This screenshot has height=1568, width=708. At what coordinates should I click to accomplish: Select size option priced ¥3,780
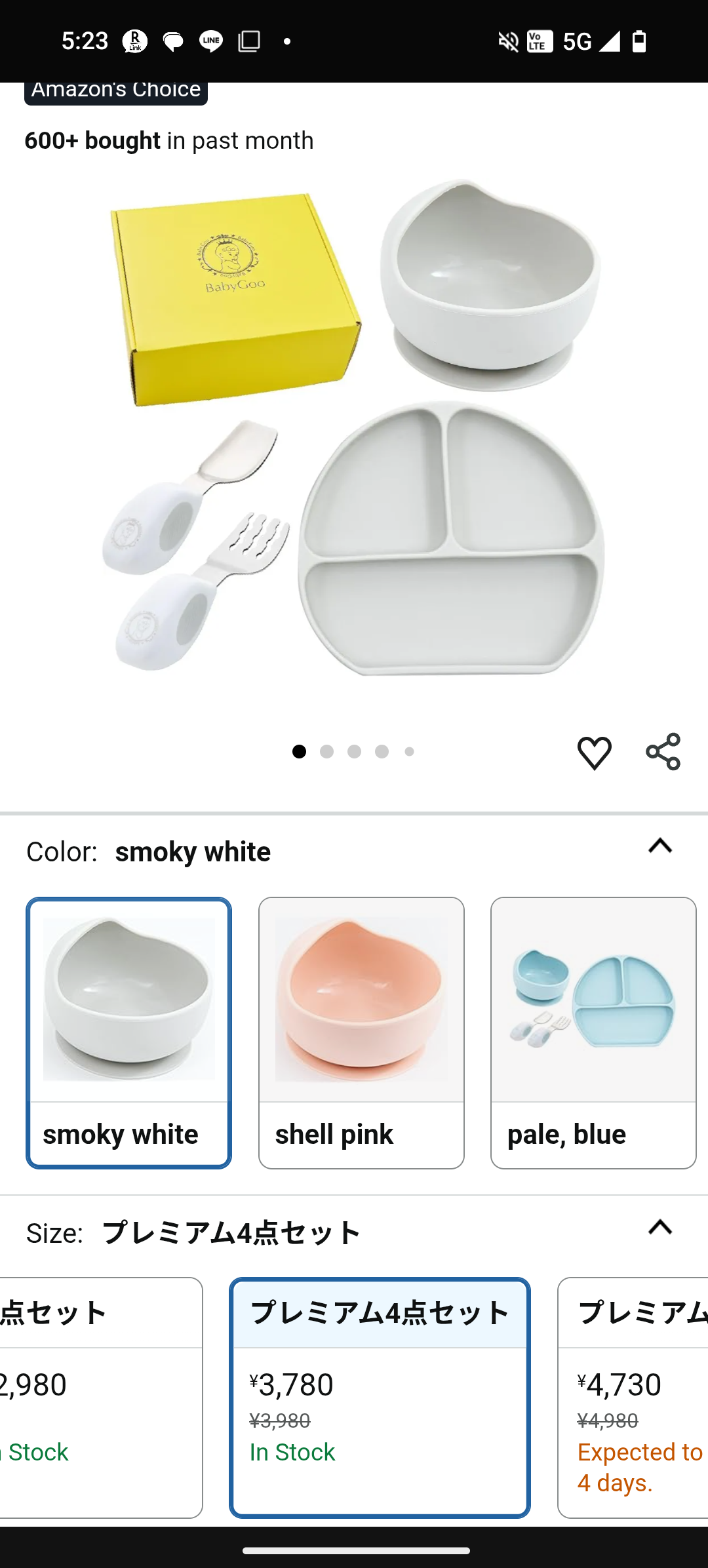pyautogui.click(x=380, y=1396)
